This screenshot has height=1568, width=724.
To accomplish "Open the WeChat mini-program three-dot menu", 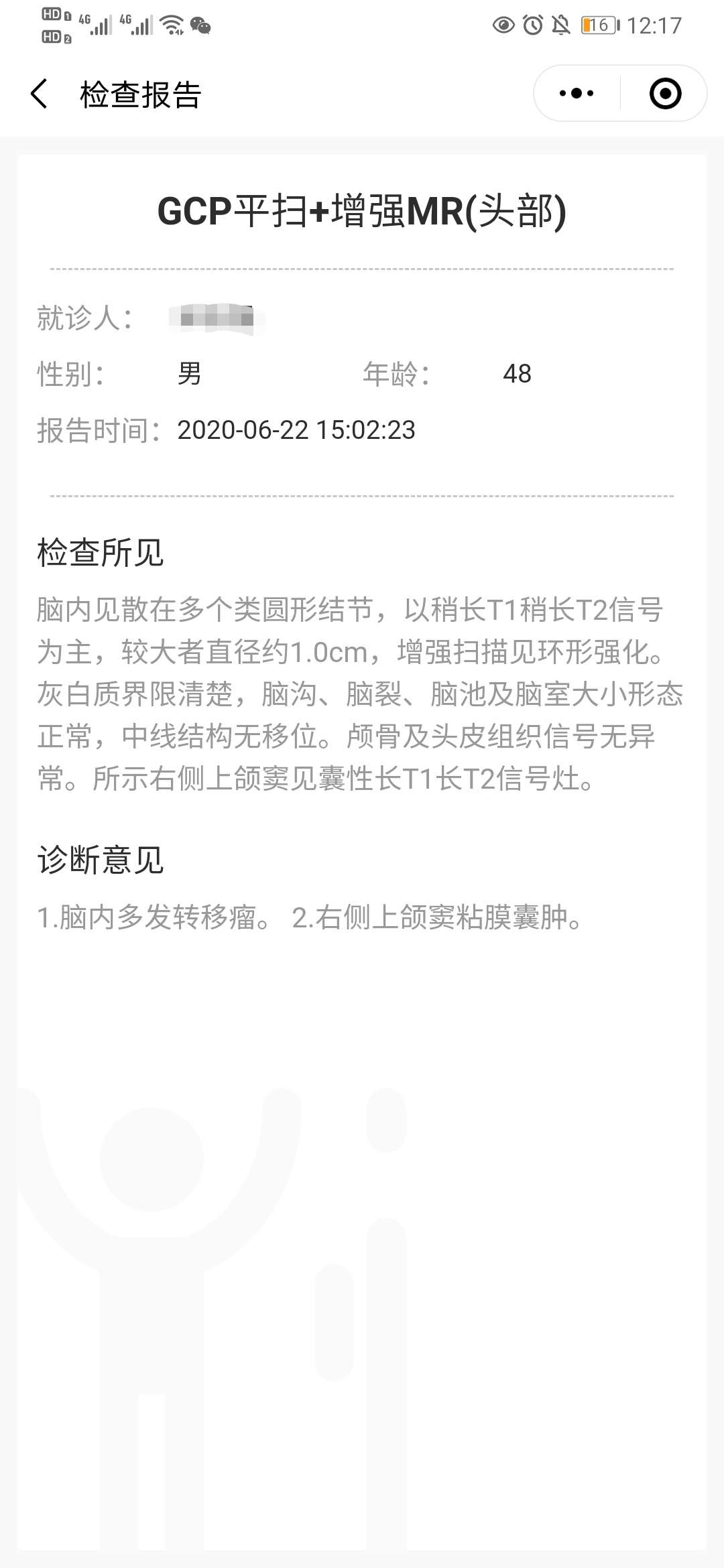I will (575, 94).
